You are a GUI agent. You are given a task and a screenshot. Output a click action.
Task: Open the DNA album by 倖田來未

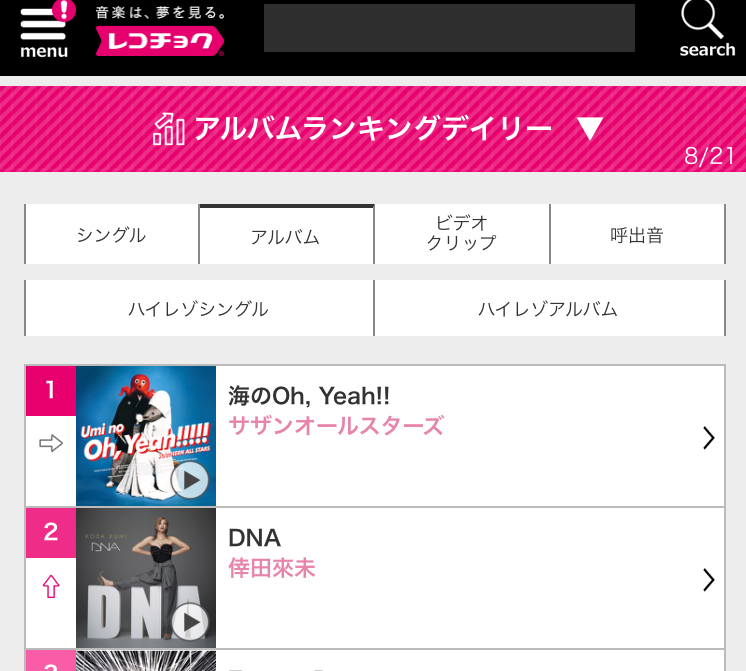[460, 577]
